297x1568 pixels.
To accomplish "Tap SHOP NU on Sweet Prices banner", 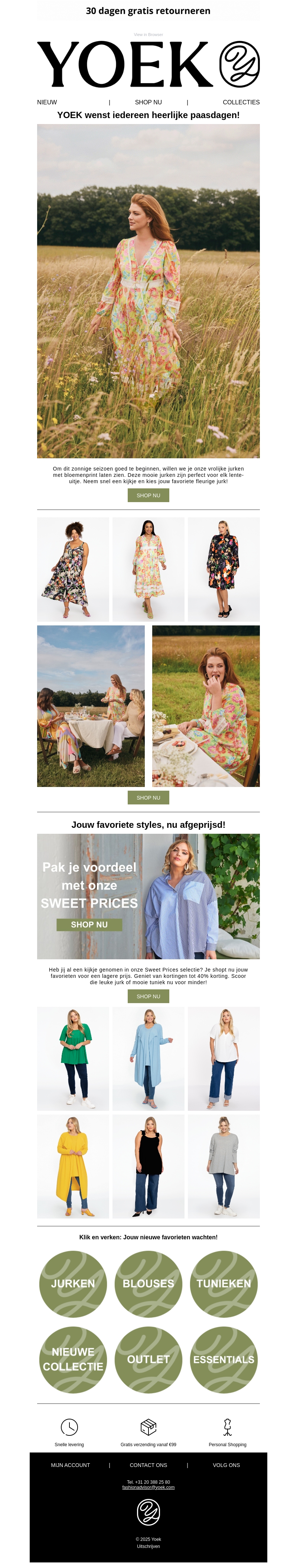I will click(89, 925).
